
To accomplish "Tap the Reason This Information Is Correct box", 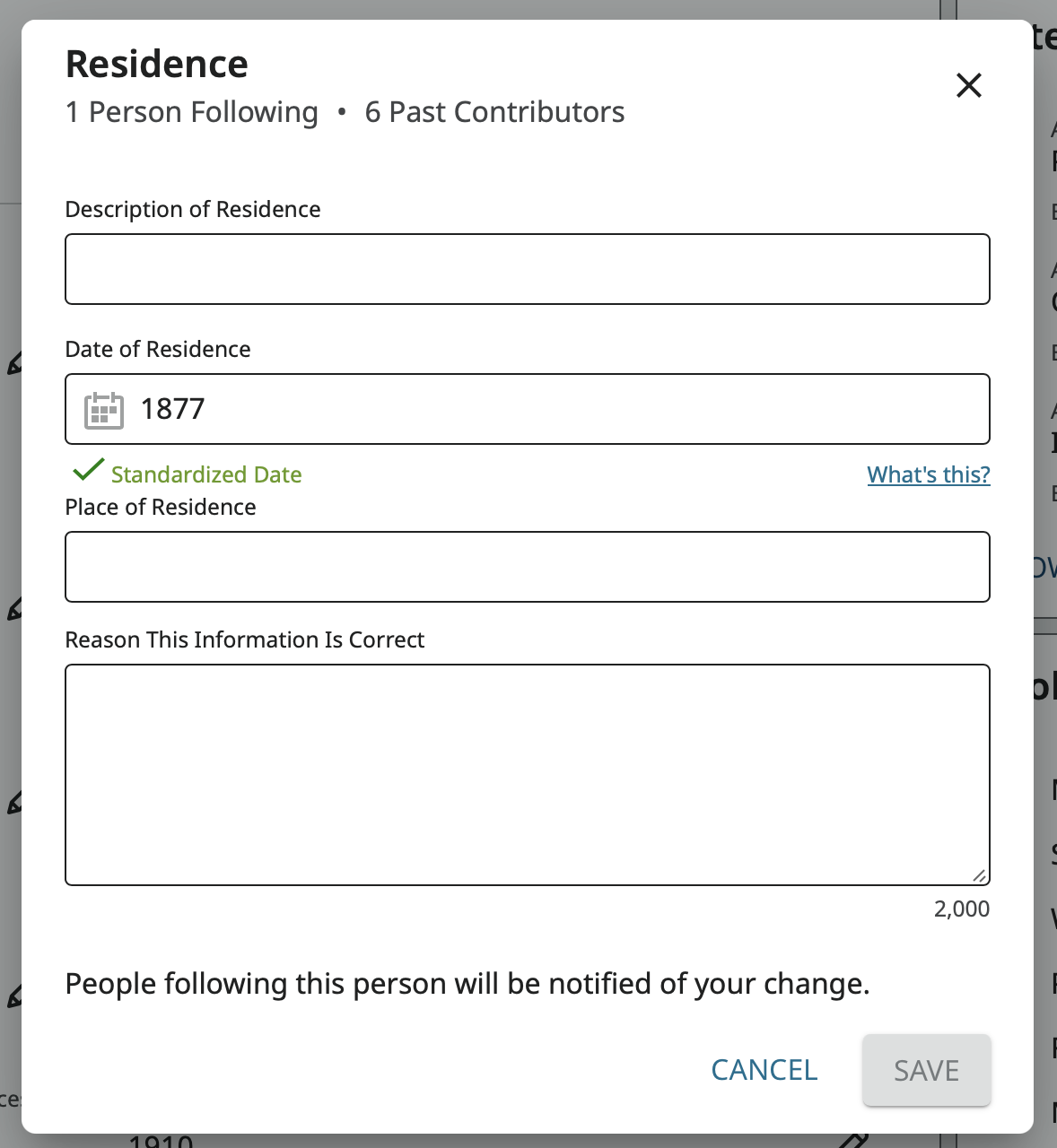I will (x=528, y=775).
